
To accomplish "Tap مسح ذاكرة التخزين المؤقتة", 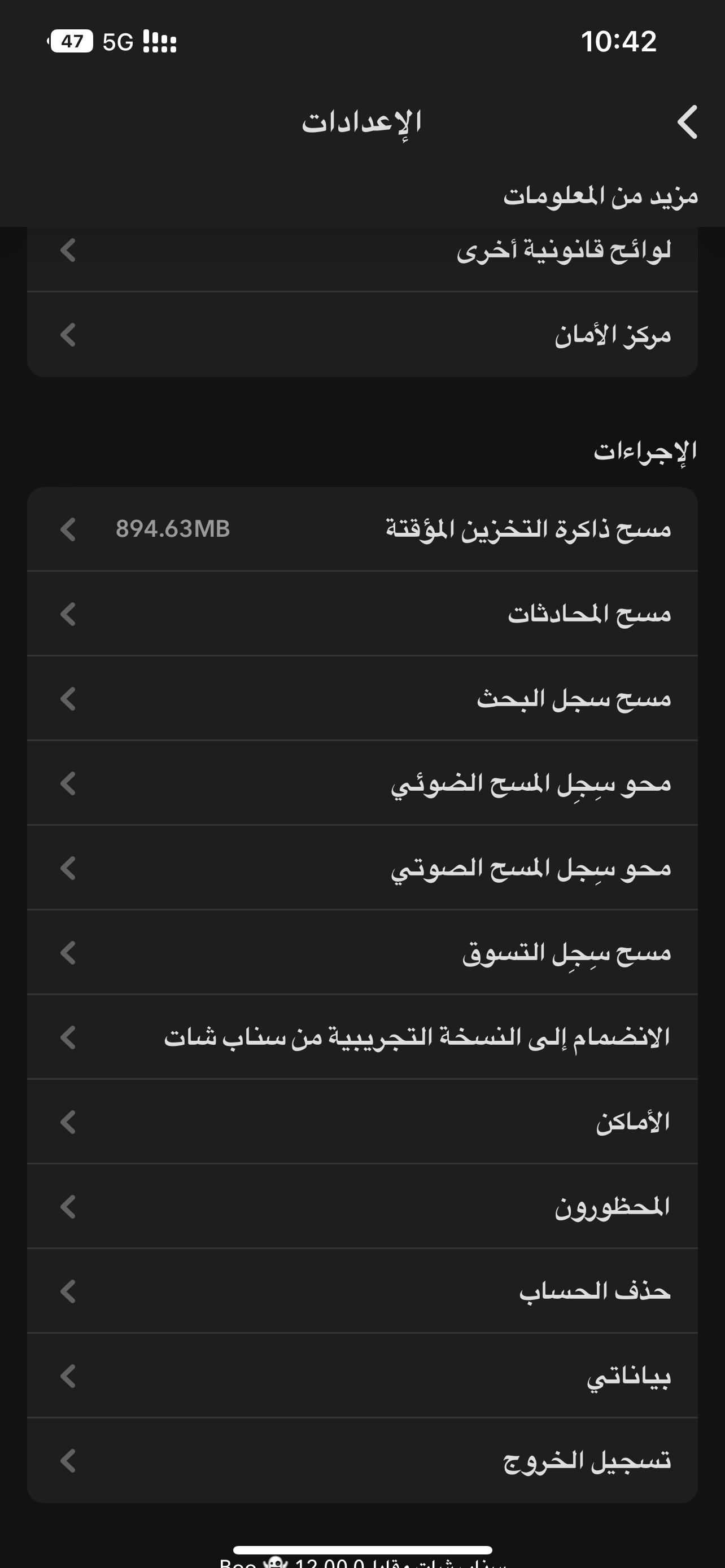I will (x=362, y=529).
